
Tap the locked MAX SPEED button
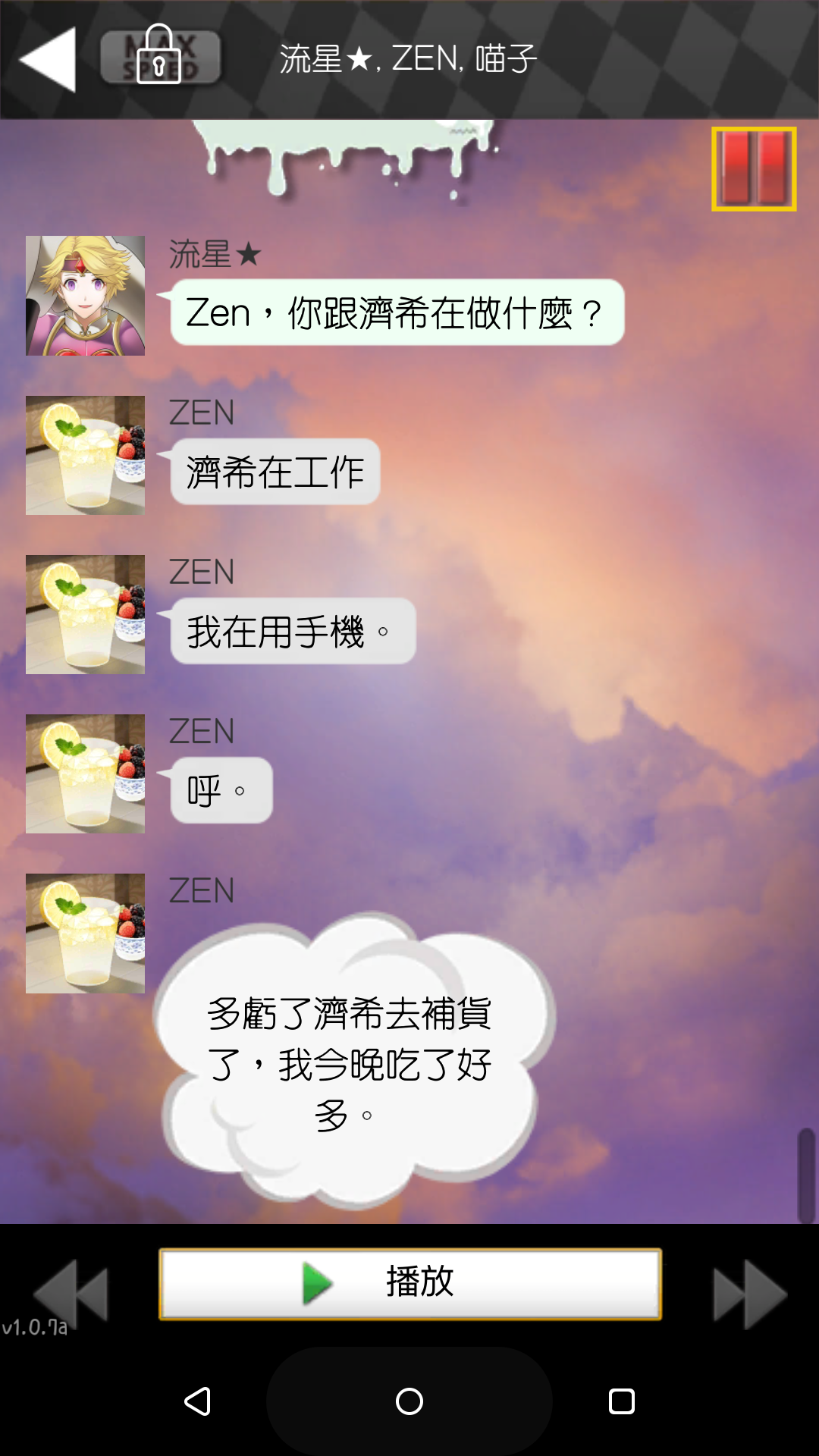(160, 57)
